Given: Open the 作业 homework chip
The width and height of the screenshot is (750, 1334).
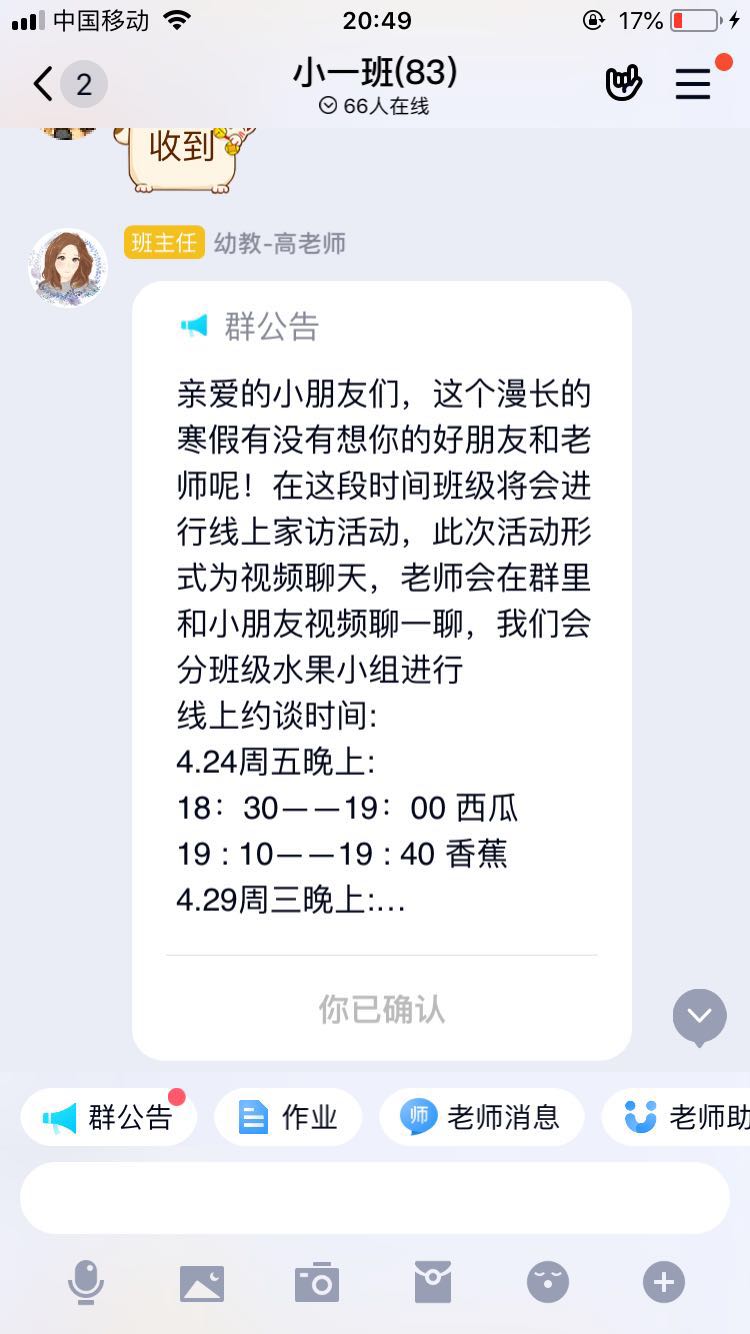Looking at the screenshot, I should 288,1117.
